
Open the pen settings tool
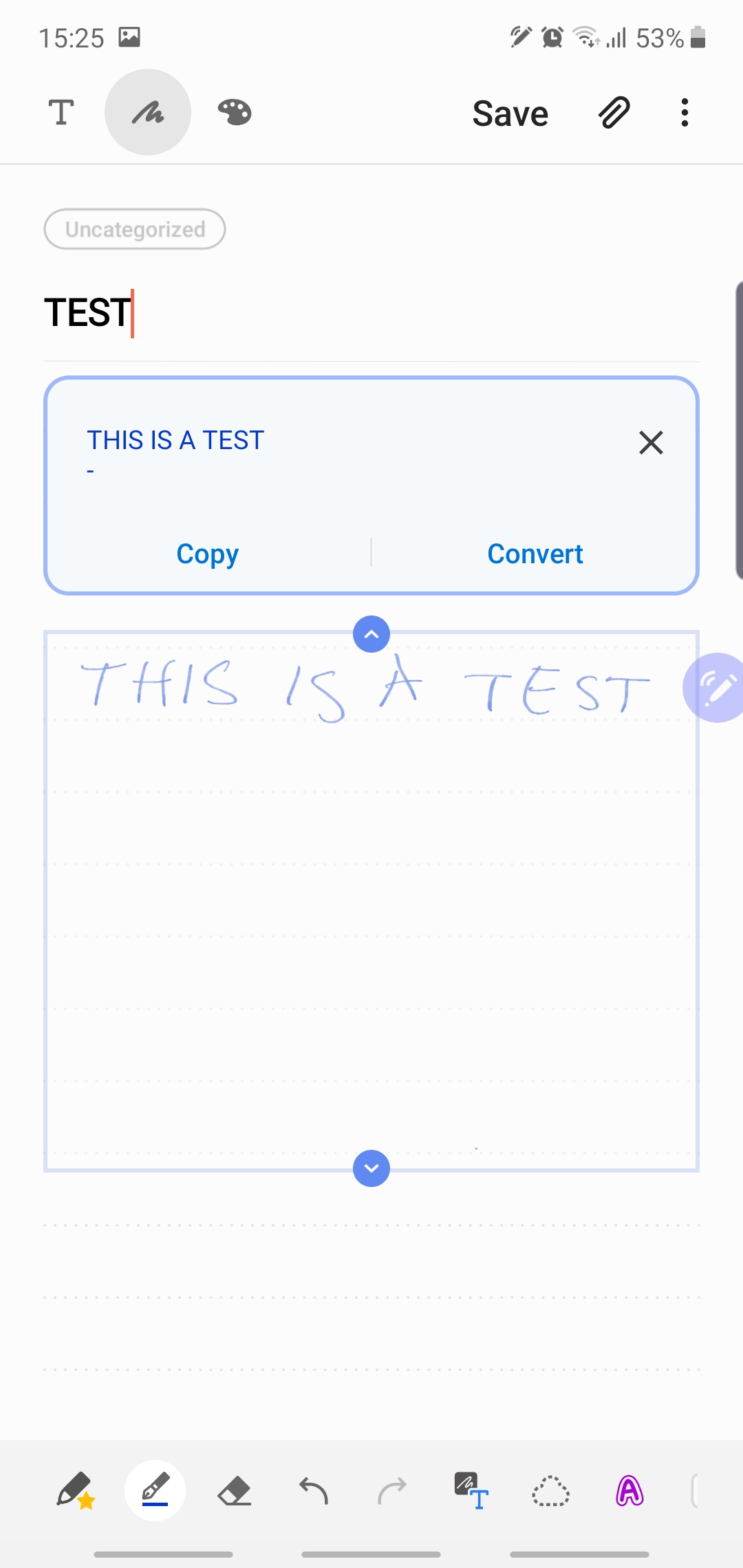click(155, 1491)
